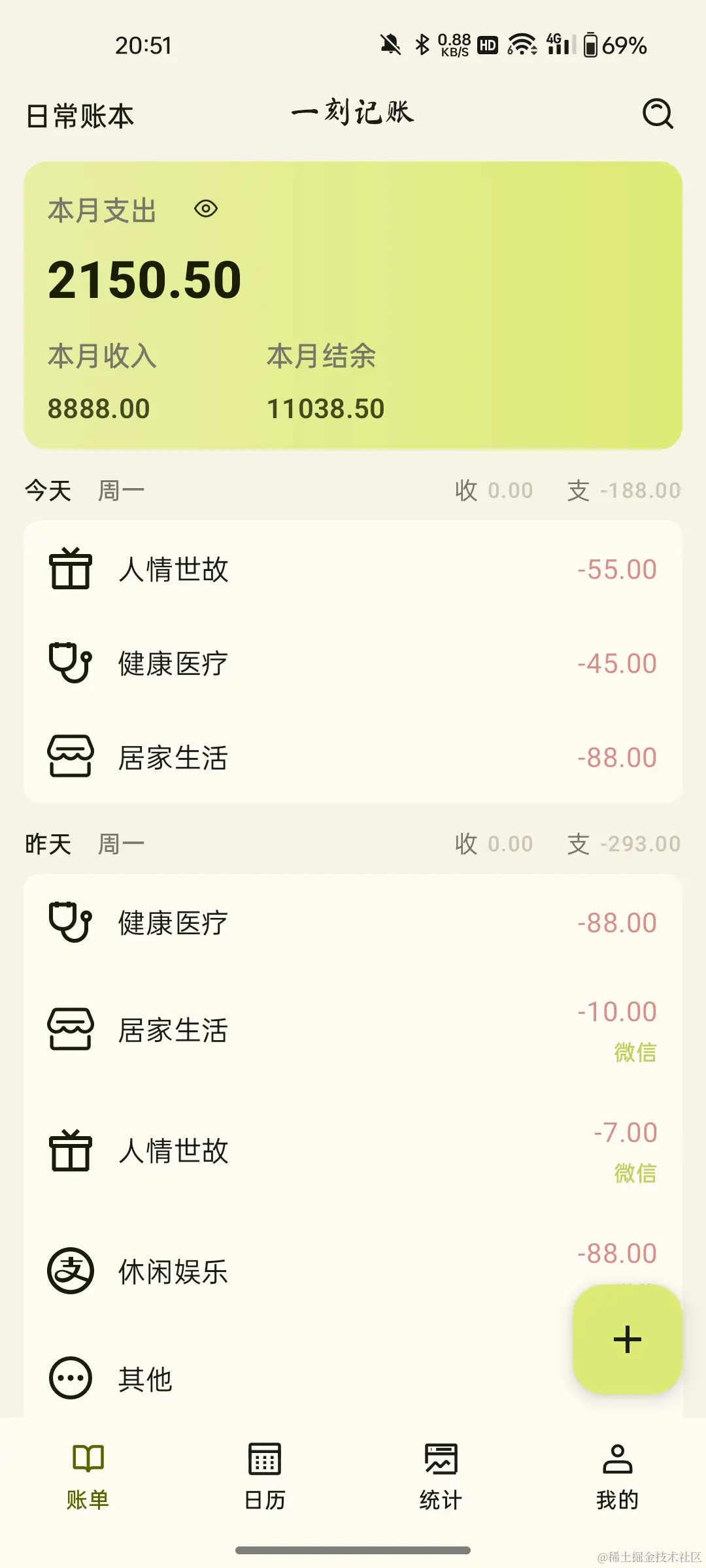
Task: View today's 居家生活 -88.00 entry
Action: 353,757
